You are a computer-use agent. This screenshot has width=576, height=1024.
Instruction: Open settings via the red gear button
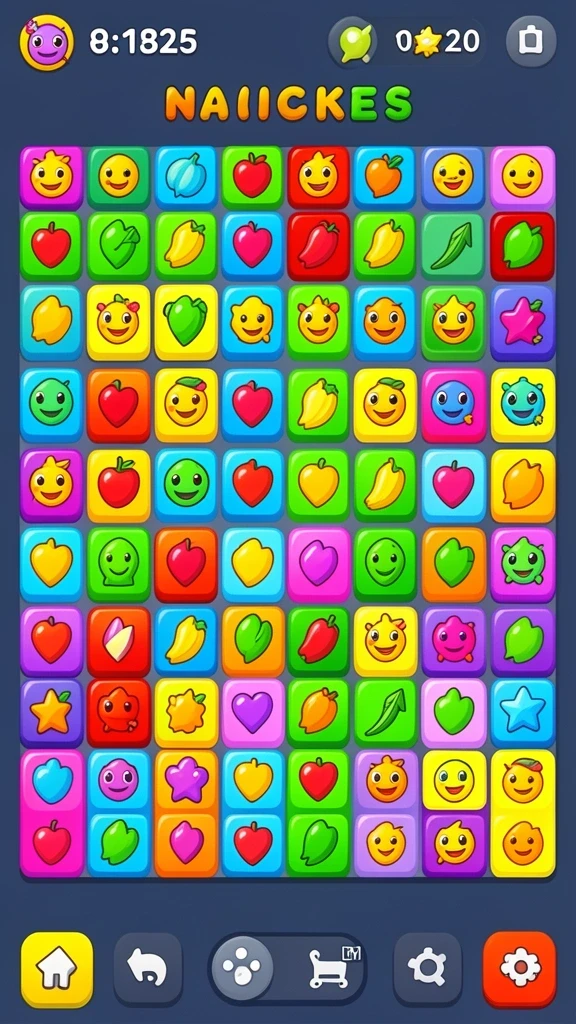520,969
